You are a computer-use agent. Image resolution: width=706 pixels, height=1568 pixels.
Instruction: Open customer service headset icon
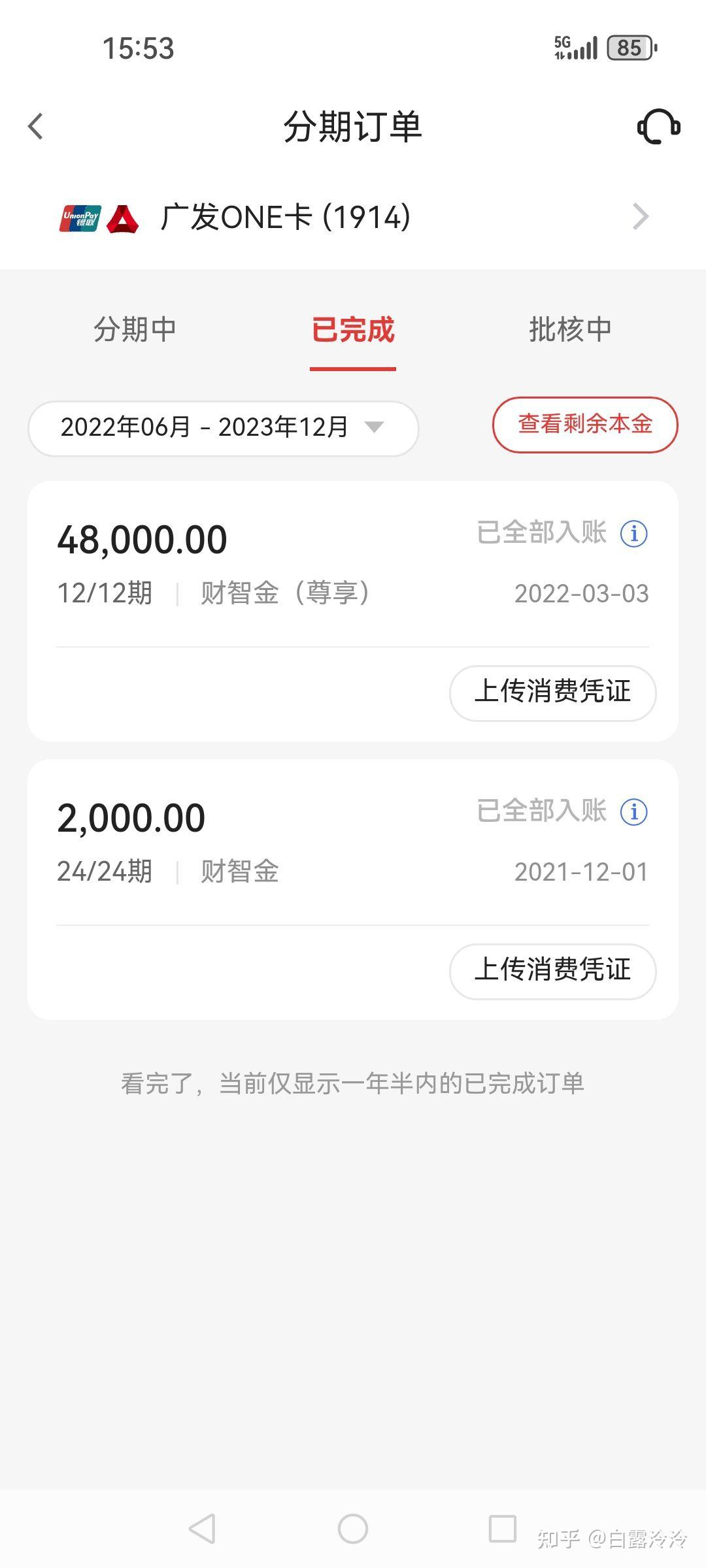(658, 127)
